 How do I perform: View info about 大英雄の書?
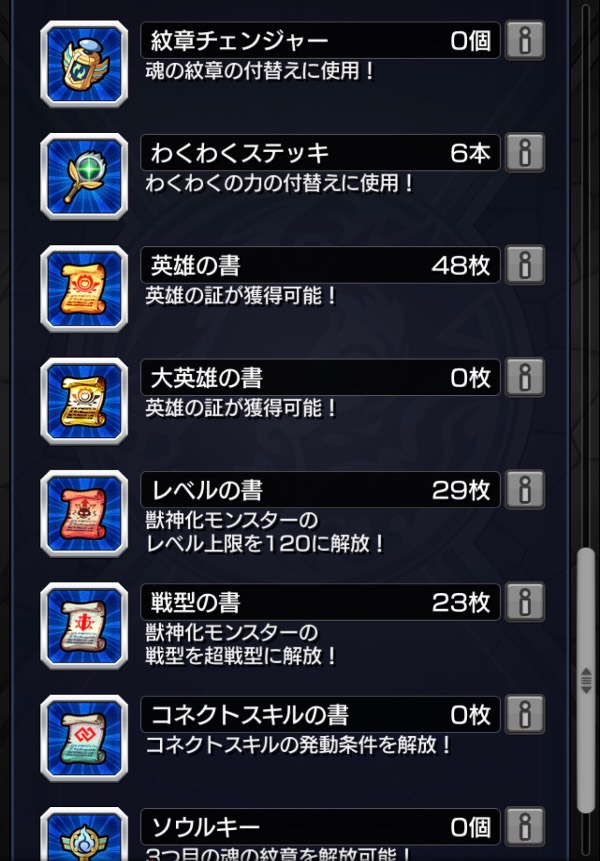(x=525, y=377)
